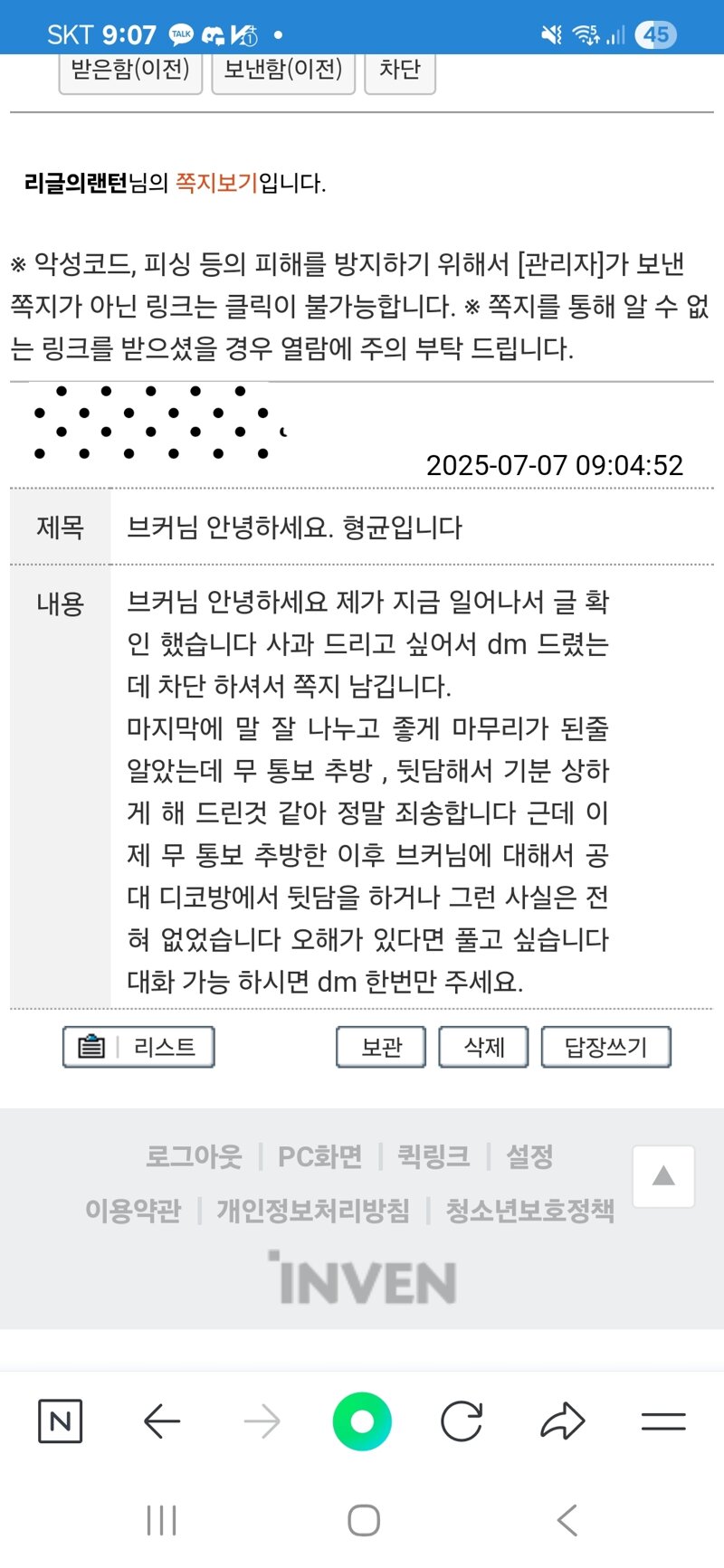Tap 보관 to archive this message
724x1568 pixels.
click(x=381, y=1047)
